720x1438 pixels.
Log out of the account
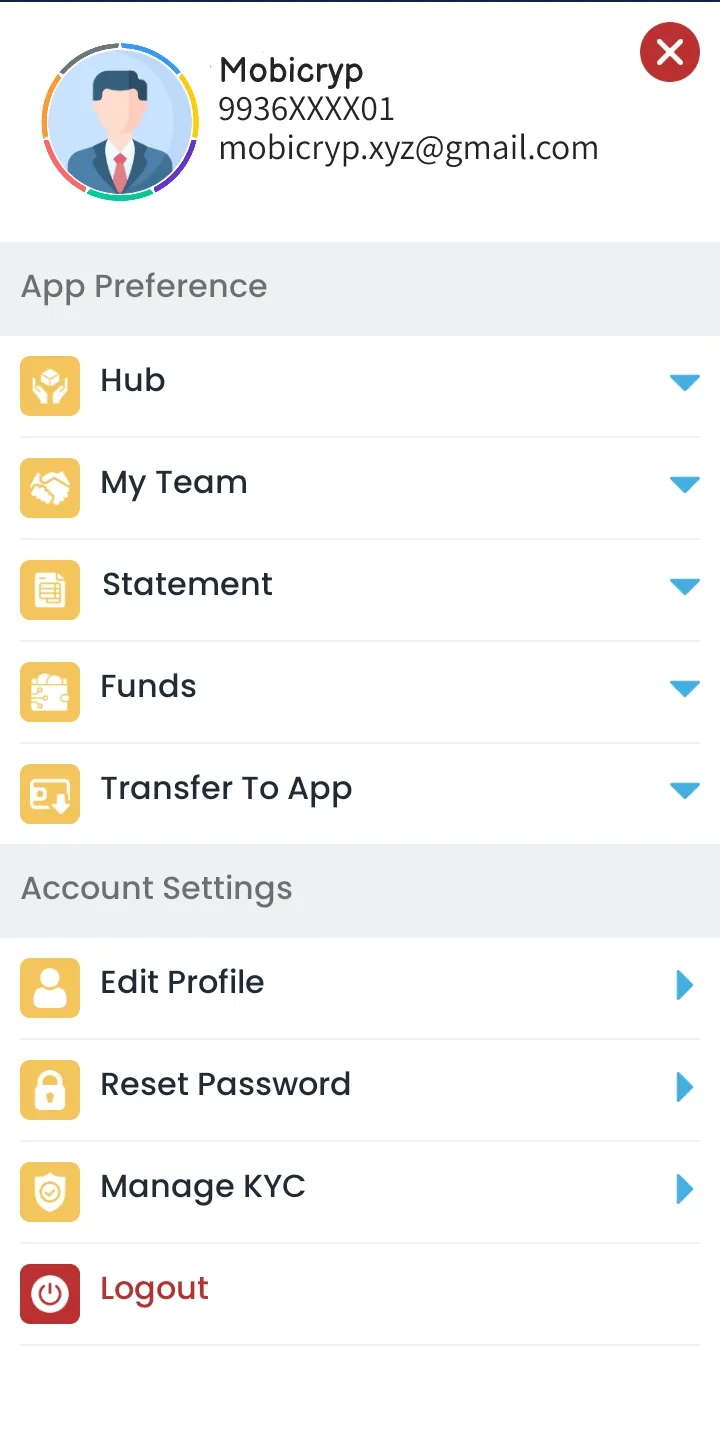154,1289
